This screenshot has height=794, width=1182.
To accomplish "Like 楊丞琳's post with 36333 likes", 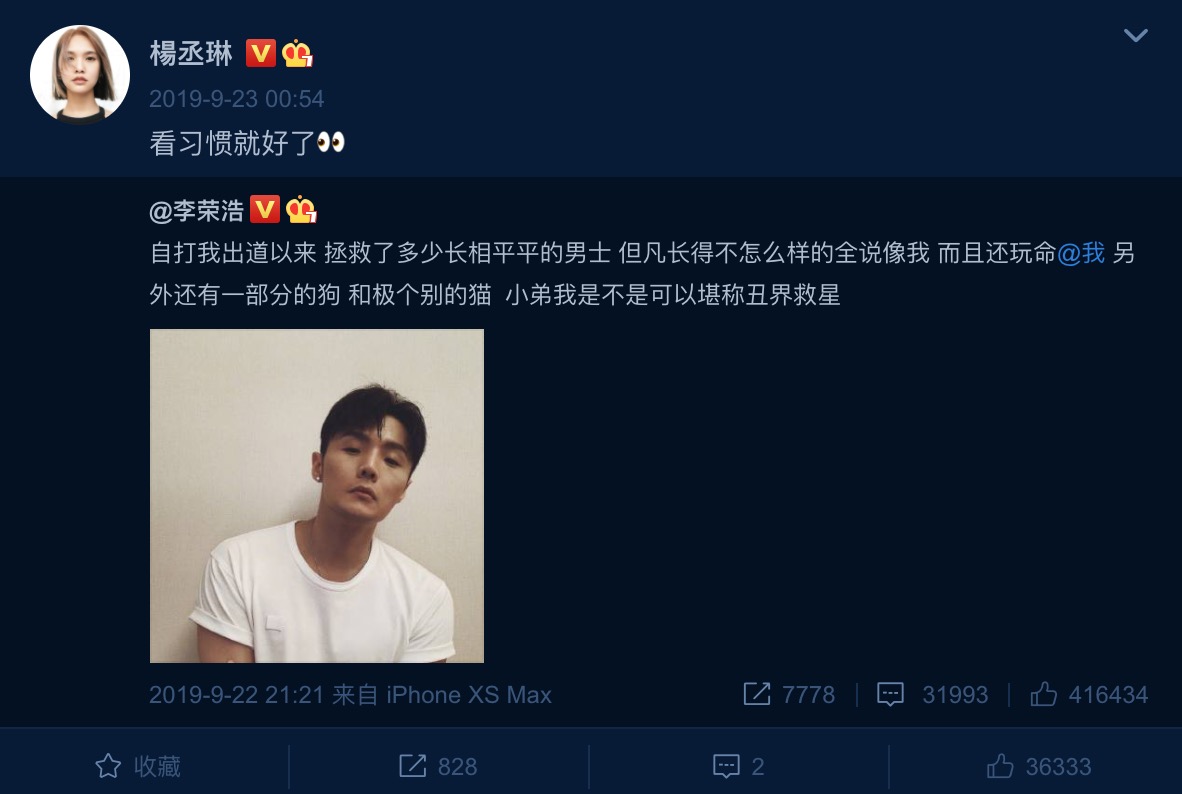I will 1038,767.
